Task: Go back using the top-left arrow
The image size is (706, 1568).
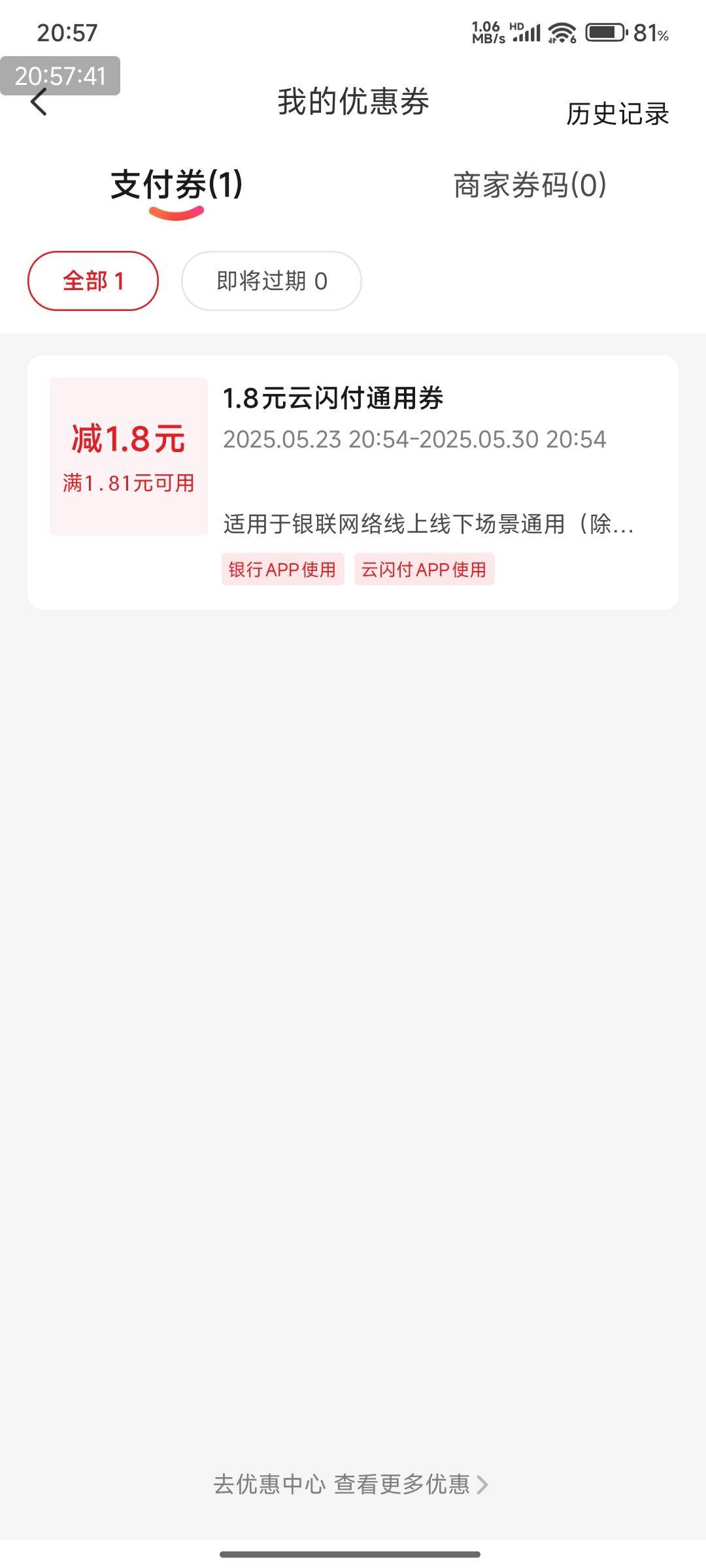Action: pos(39,102)
